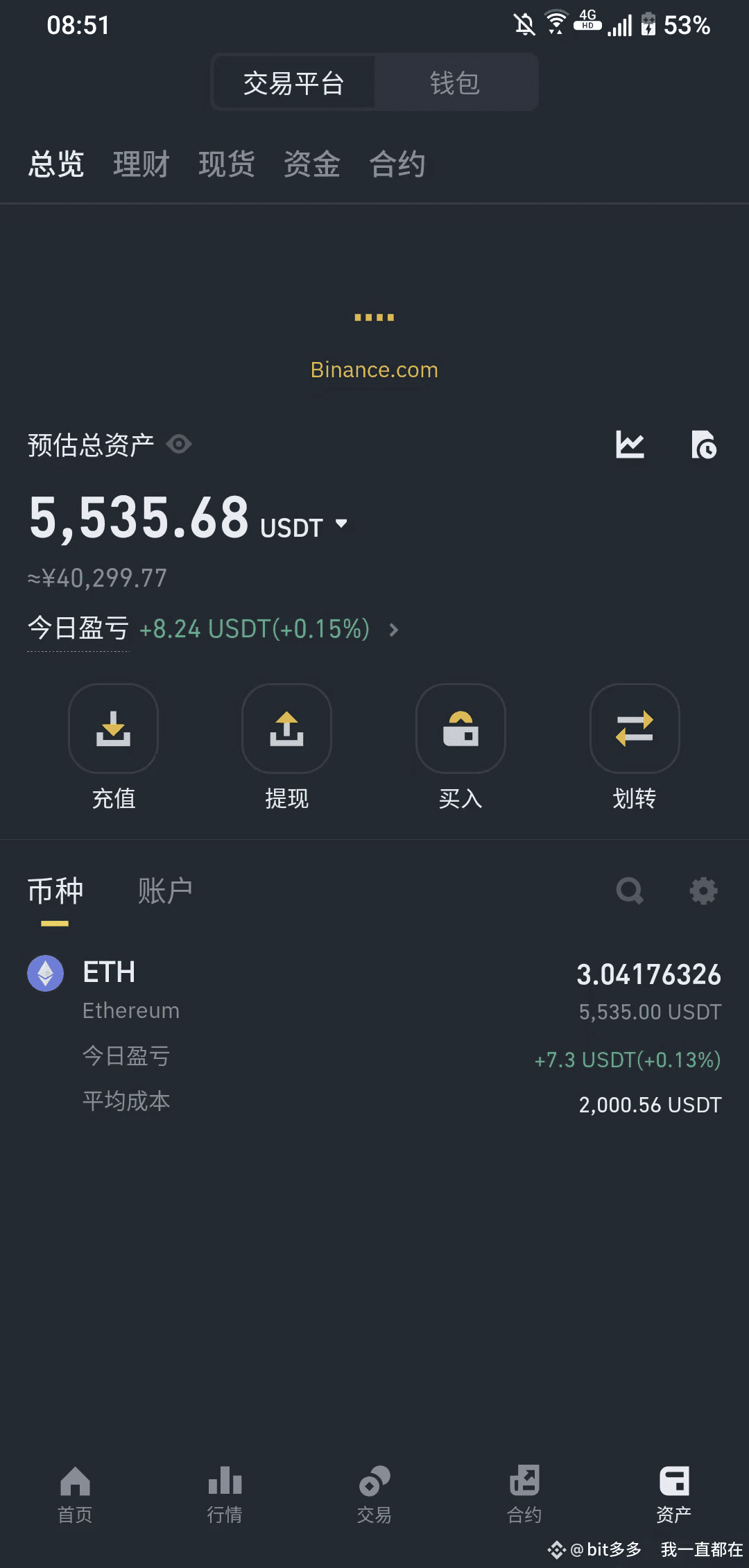Change the USDT display currency dropdown
The height and width of the screenshot is (1568, 749).
(304, 527)
